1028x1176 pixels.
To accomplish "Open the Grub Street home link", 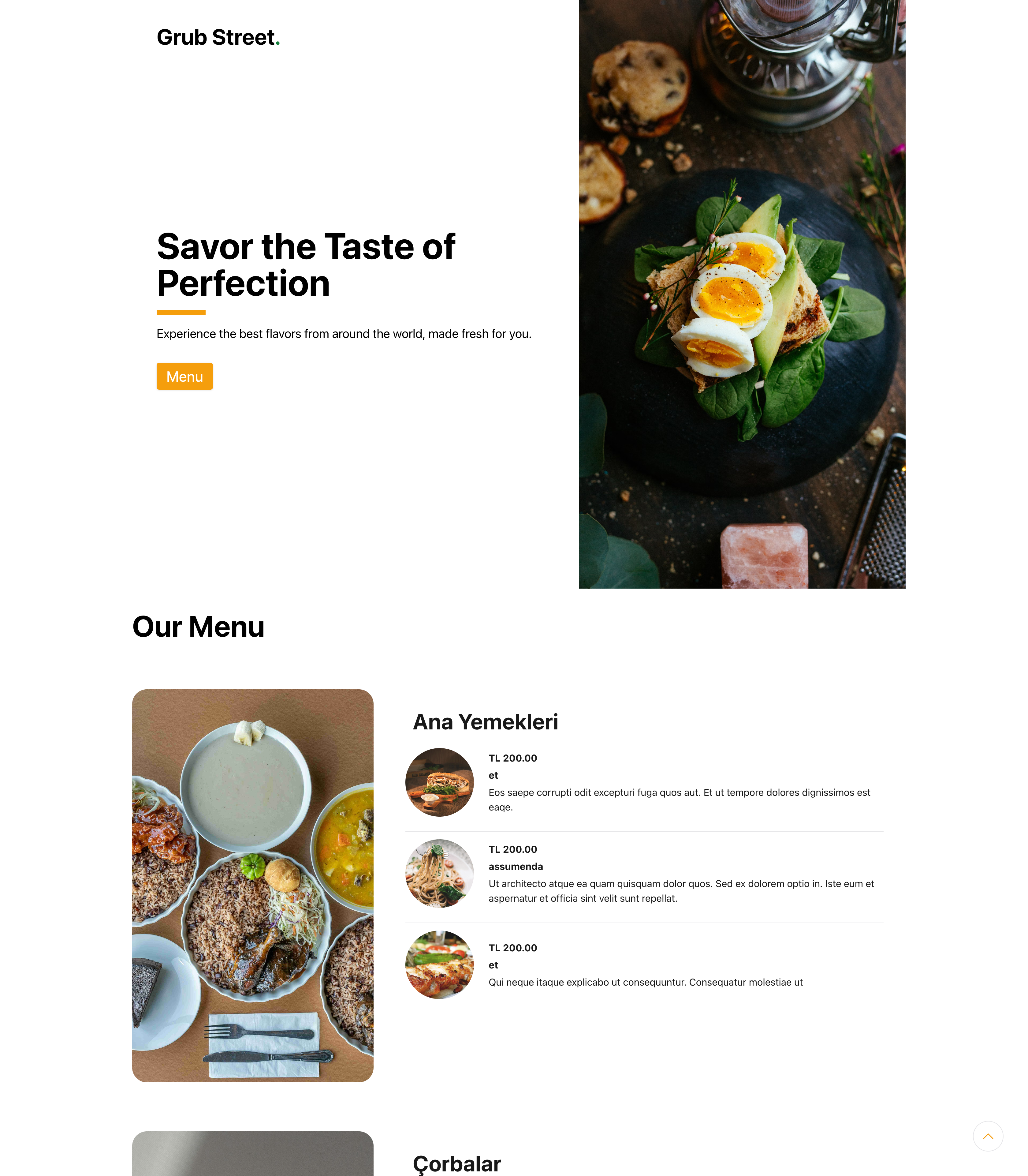I will (218, 37).
